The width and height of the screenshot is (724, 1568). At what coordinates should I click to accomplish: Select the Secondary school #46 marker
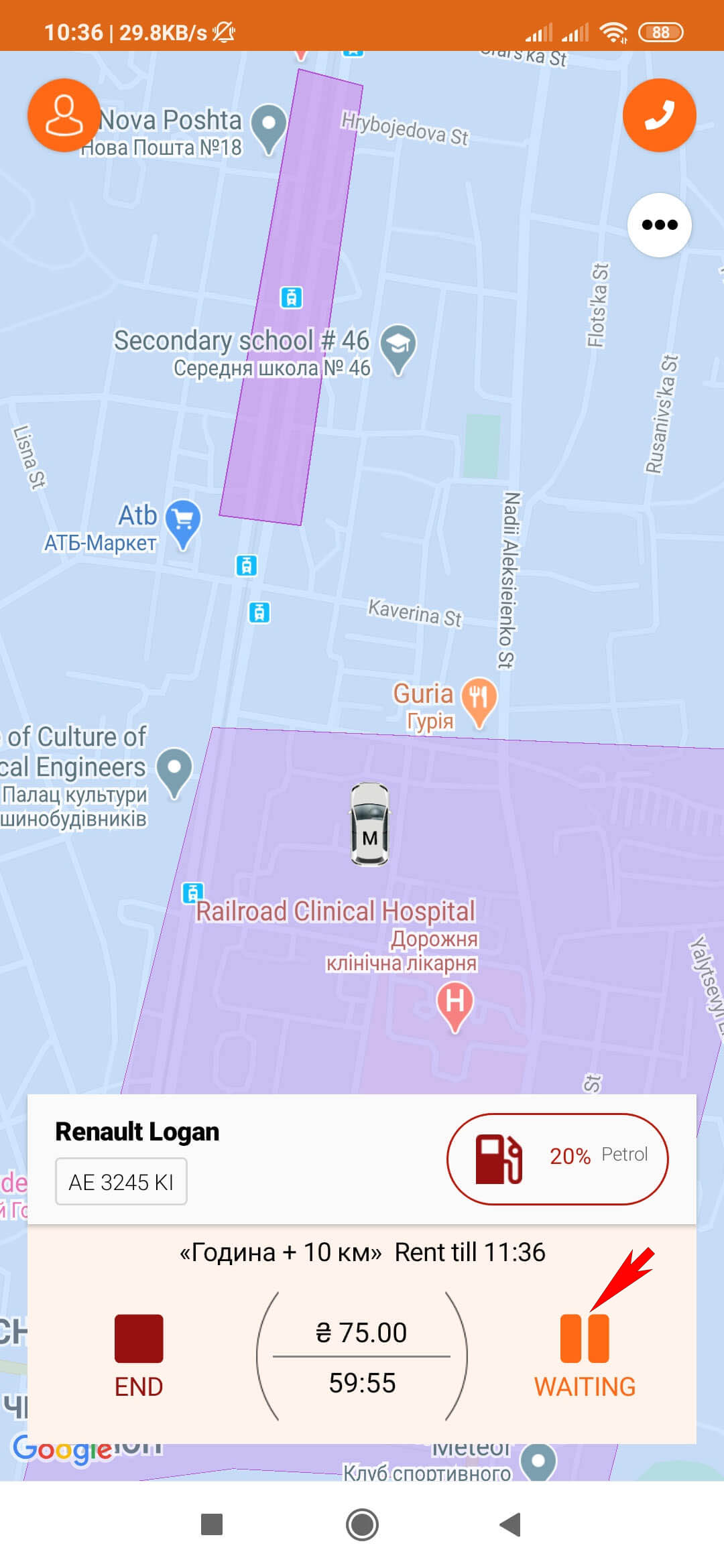pos(397,346)
